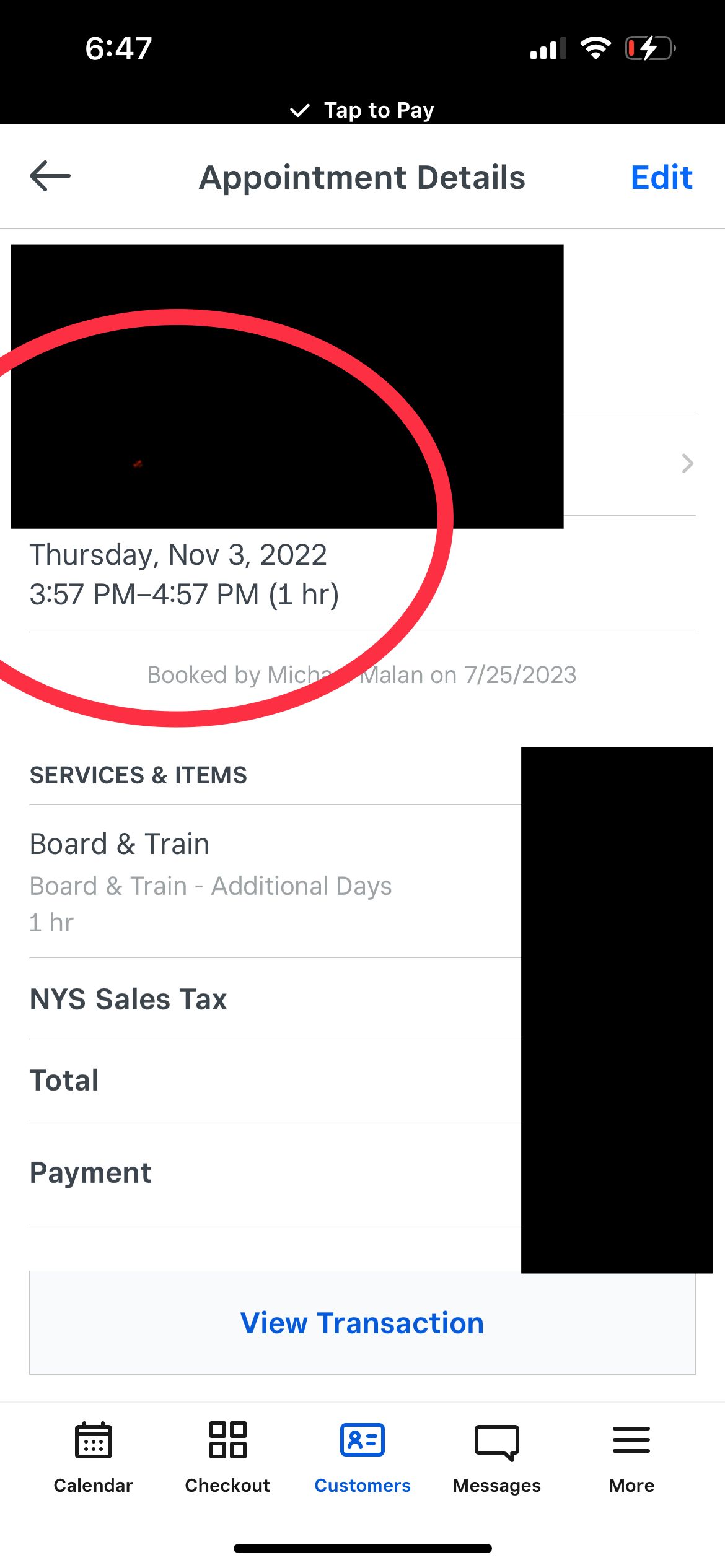Tap the Customers contact card icon
Screen dimensions: 725x1568
[362, 1440]
